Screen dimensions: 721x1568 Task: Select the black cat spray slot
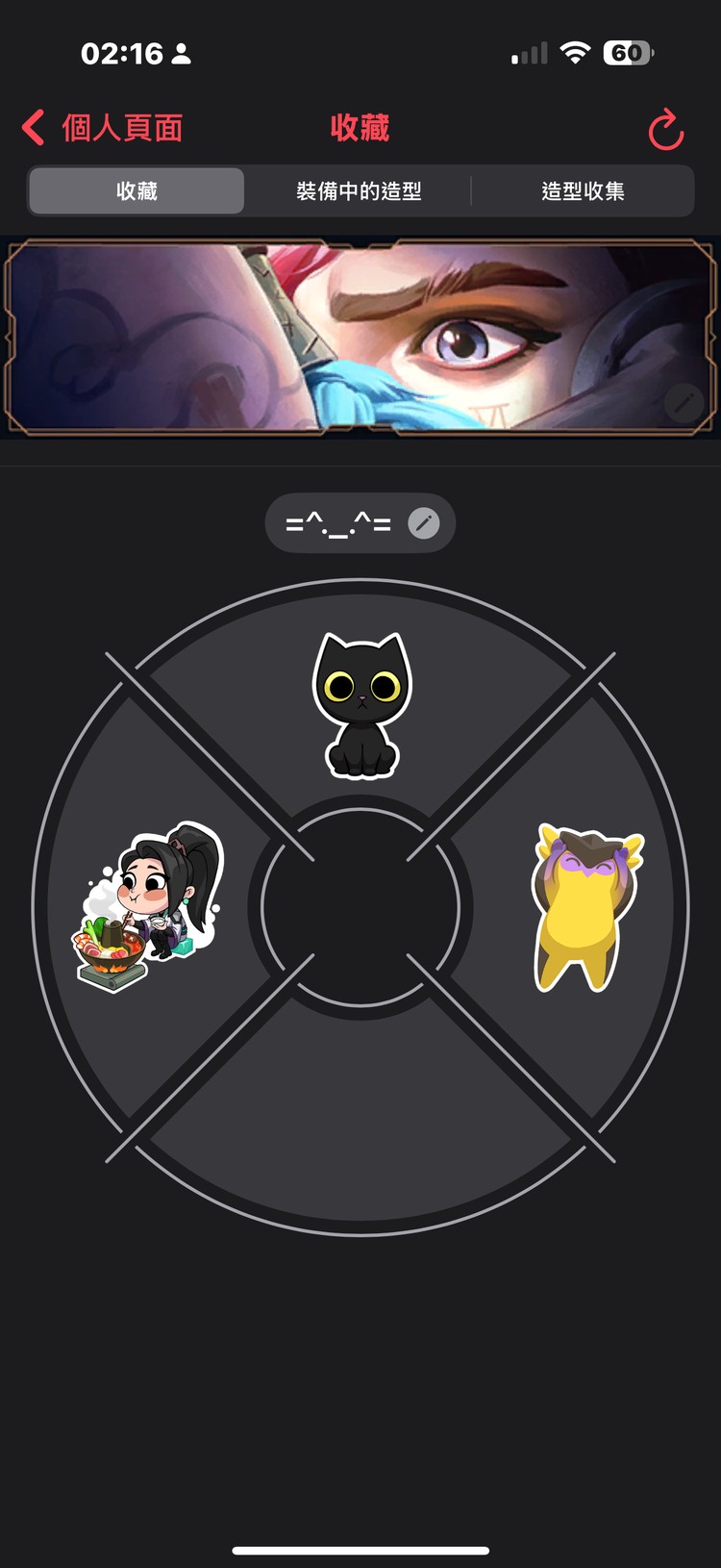click(x=360, y=705)
